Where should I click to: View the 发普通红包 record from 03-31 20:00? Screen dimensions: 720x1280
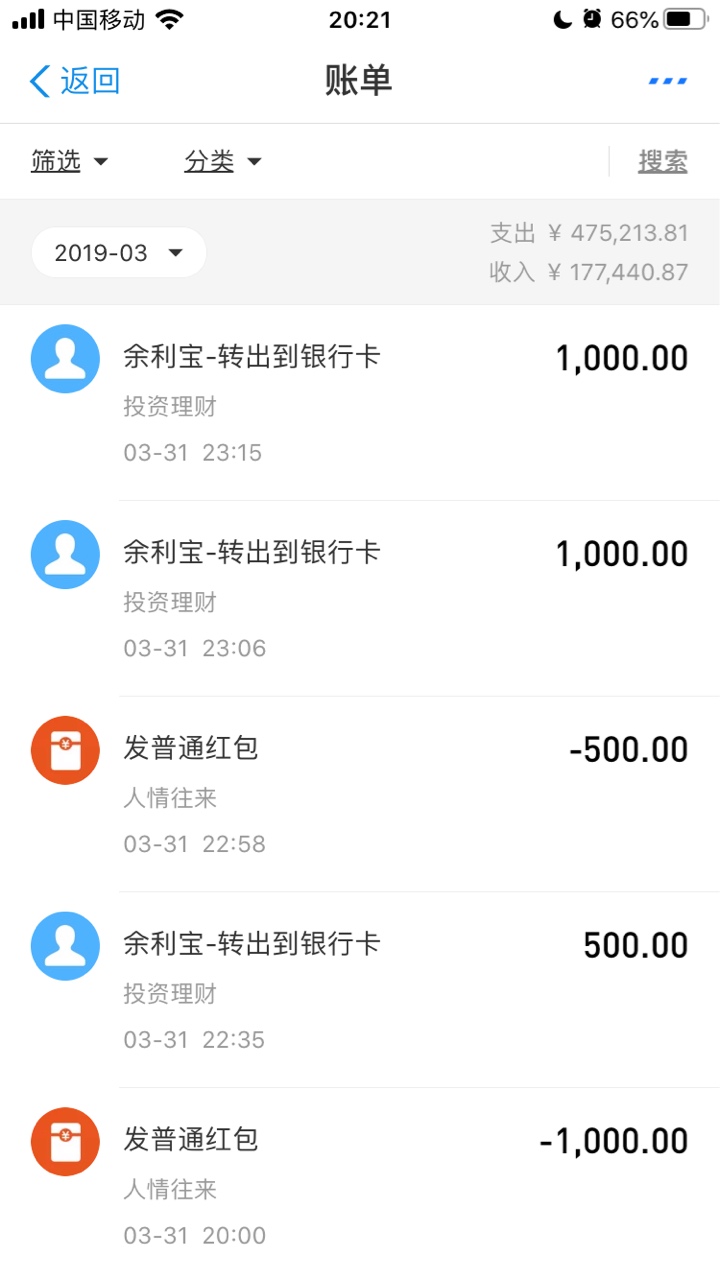[x=360, y=1184]
